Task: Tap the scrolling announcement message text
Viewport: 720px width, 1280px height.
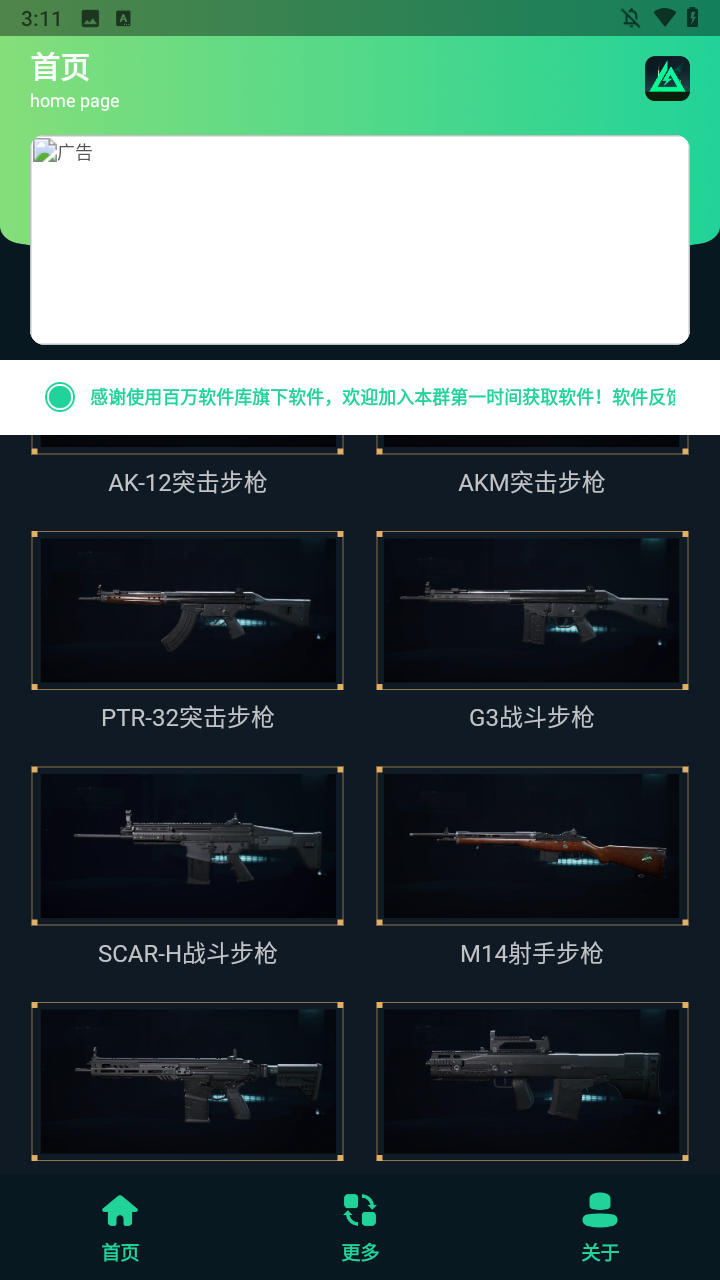Action: (x=390, y=396)
